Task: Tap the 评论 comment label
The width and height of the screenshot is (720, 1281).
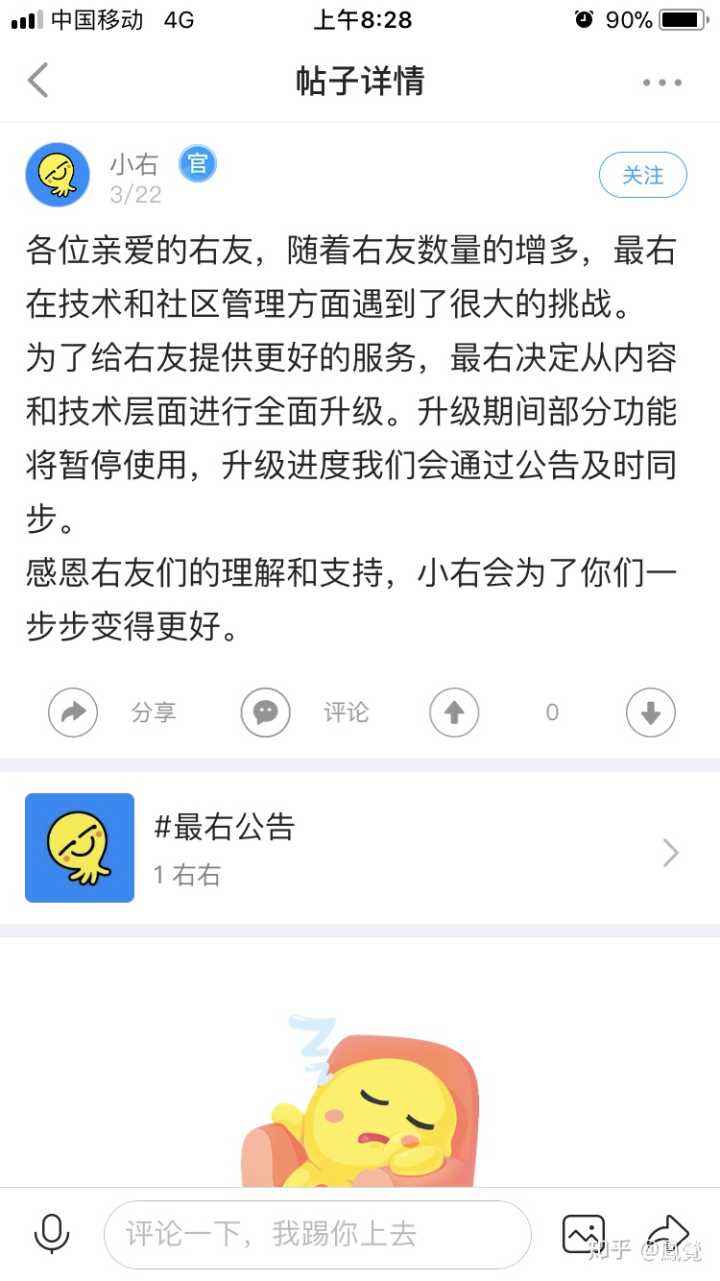Action: pyautogui.click(x=346, y=712)
